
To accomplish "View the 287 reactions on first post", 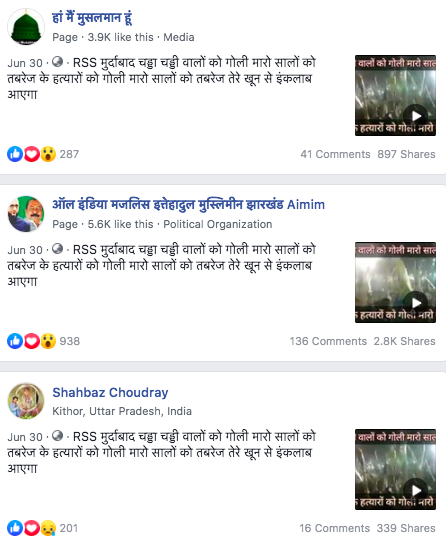I will [43, 154].
